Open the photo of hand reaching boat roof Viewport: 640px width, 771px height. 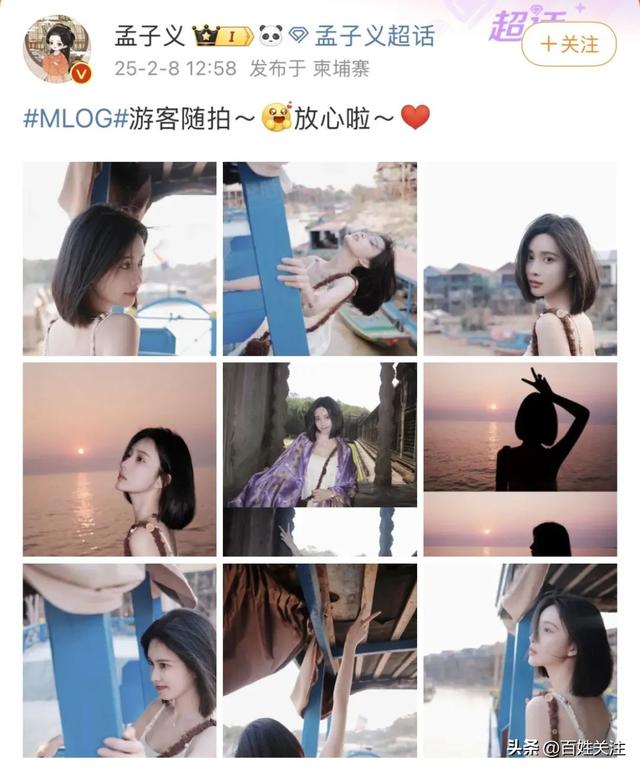pos(319,660)
